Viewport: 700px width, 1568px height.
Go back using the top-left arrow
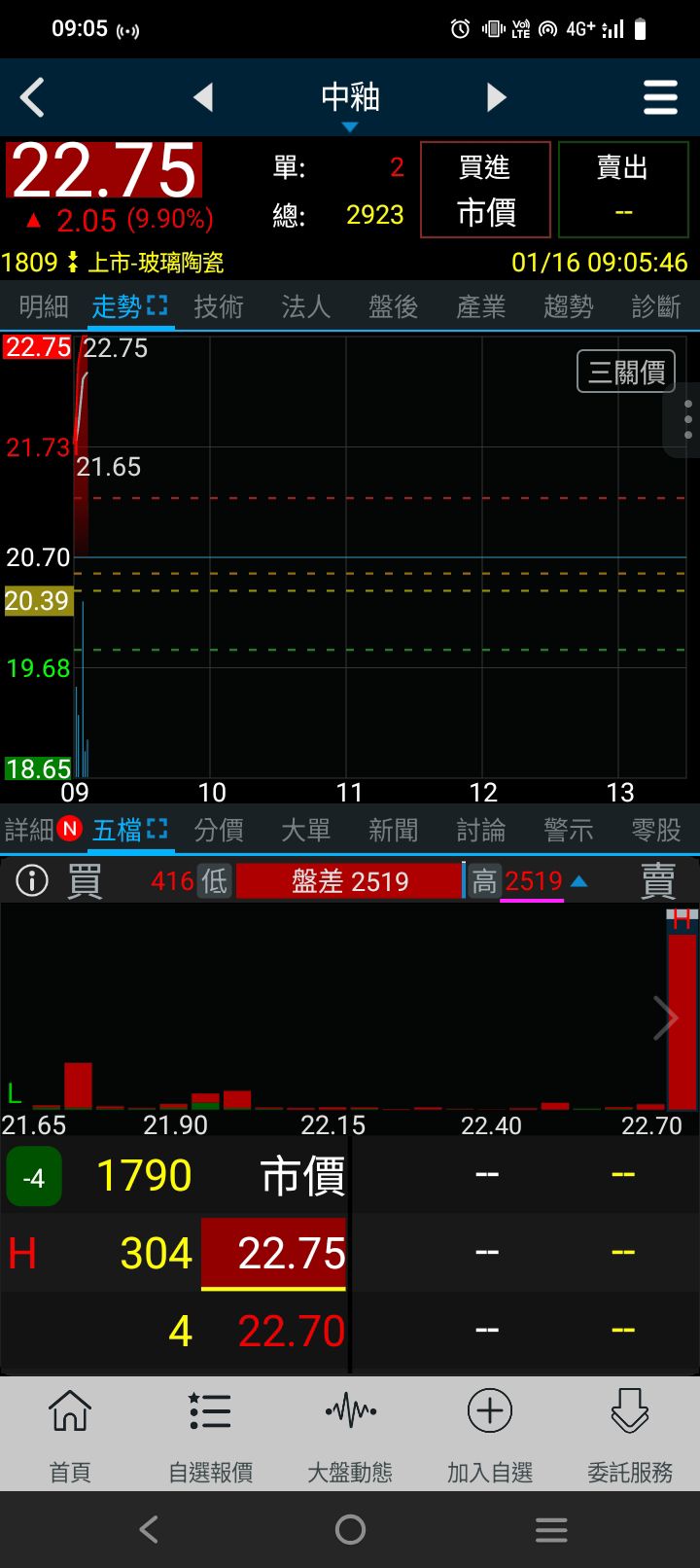(32, 97)
